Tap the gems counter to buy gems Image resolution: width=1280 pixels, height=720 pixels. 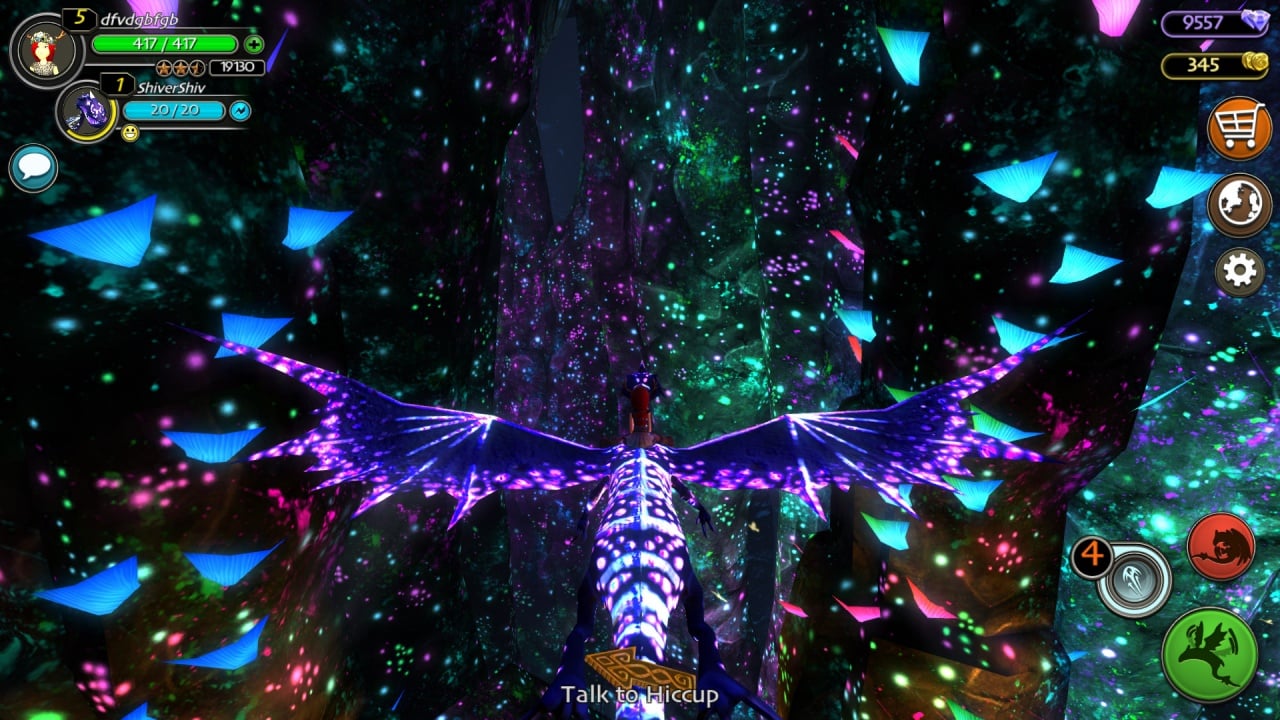coord(1215,23)
